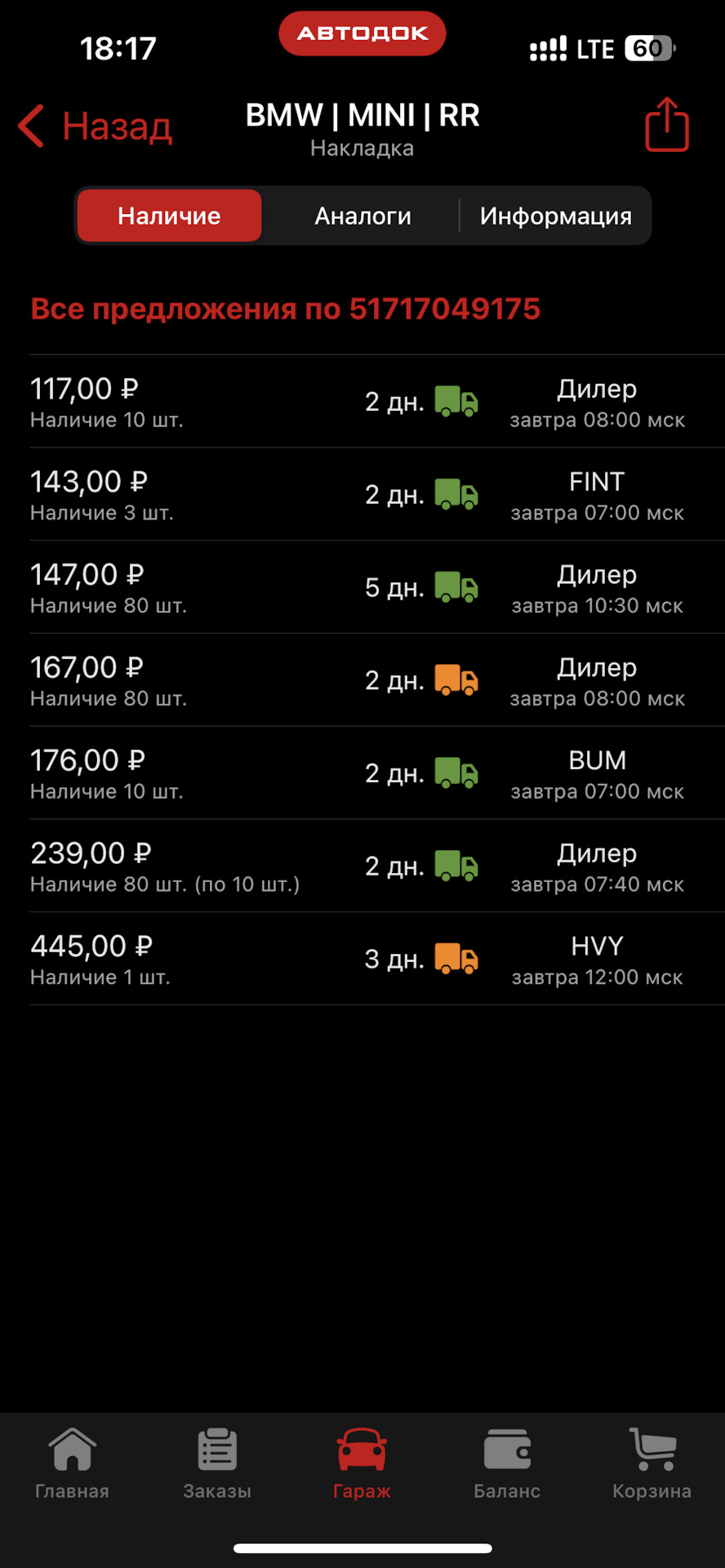Share this part via the share icon
This screenshot has height=1568, width=725.
point(667,125)
